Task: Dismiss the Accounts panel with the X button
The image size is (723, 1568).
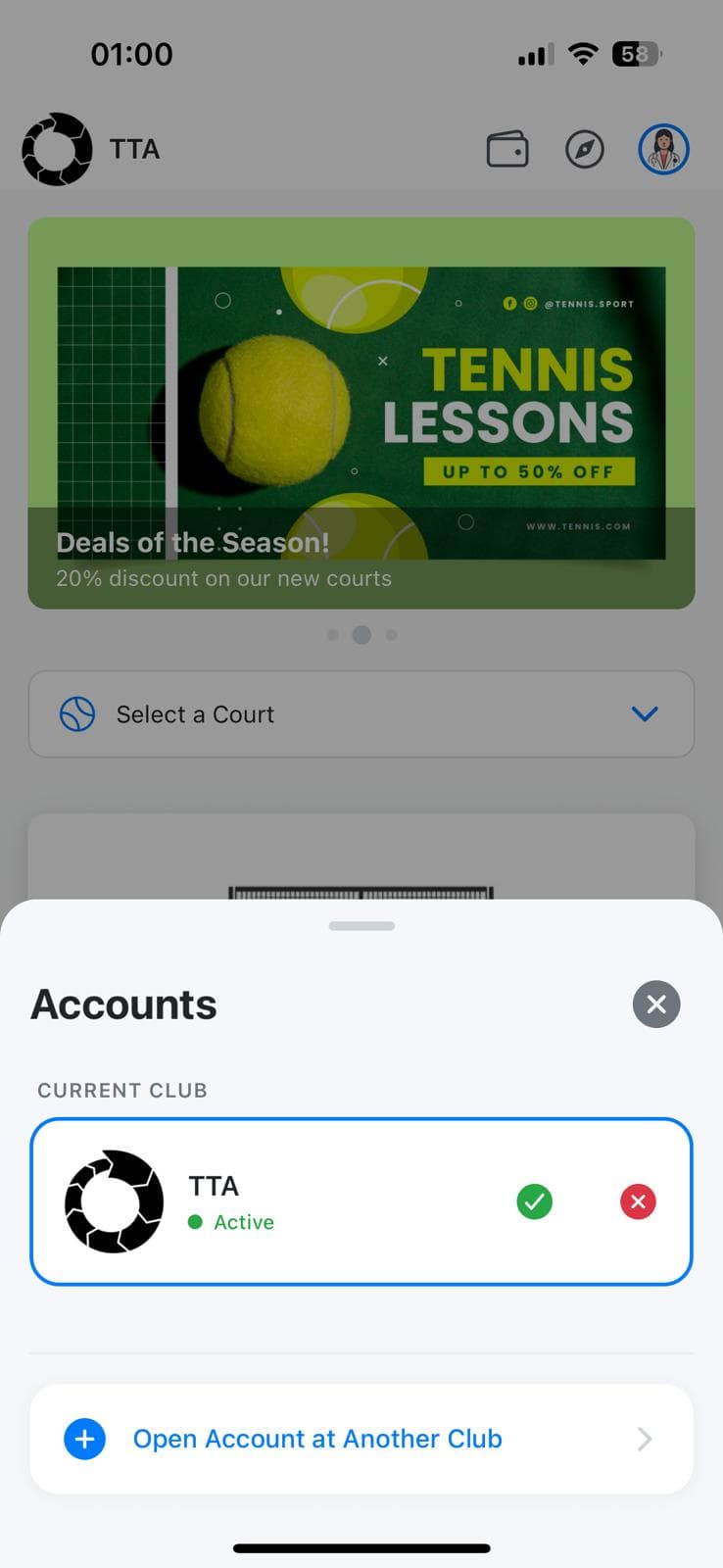Action: pos(656,1004)
